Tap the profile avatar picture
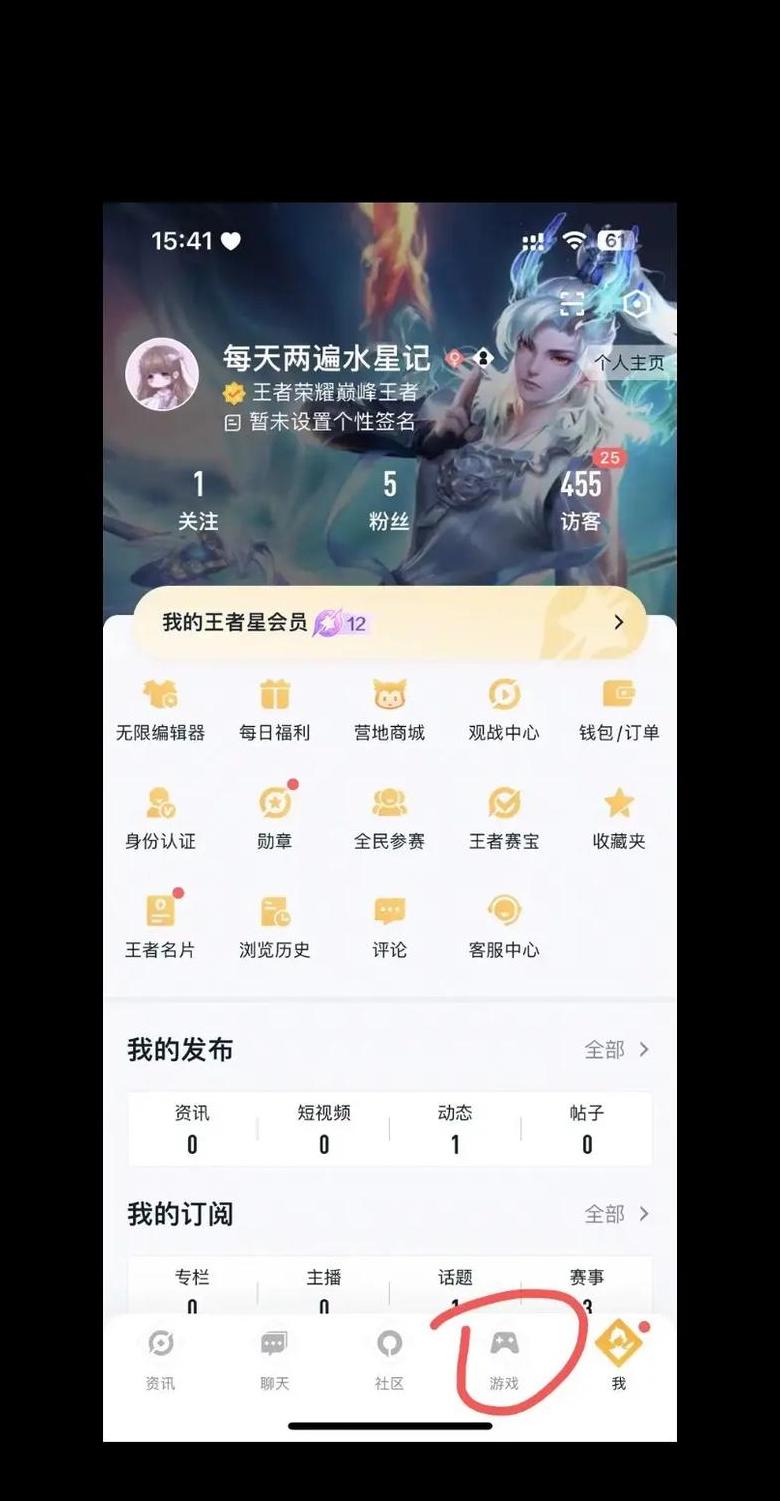Viewport: 780px width, 1501px height. click(x=162, y=375)
